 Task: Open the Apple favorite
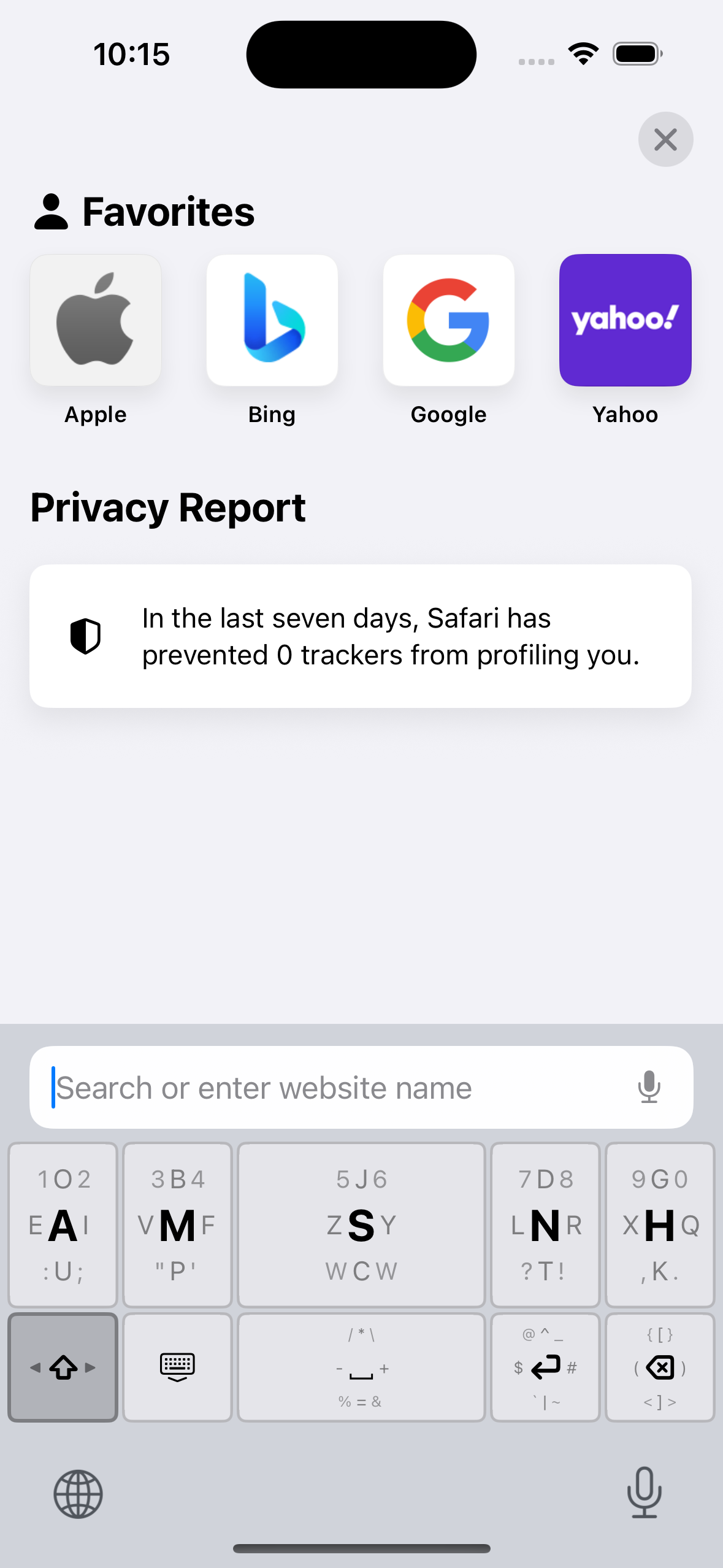[96, 320]
